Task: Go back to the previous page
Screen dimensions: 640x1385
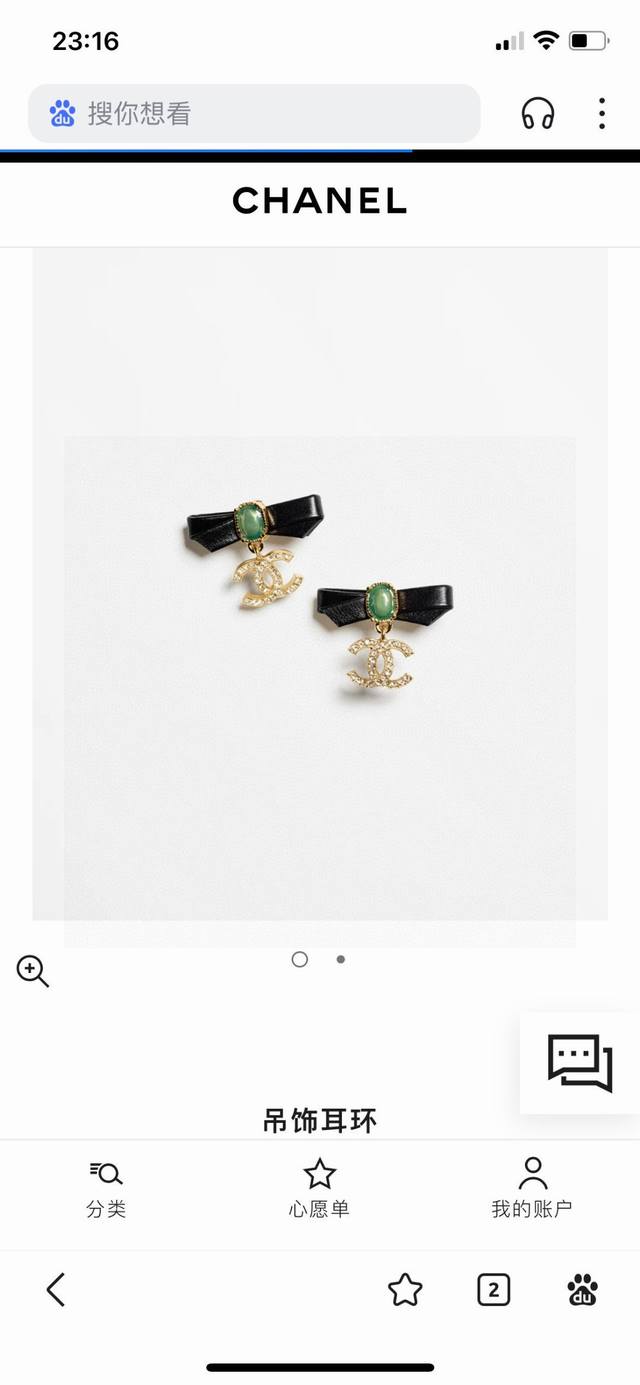Action: tap(56, 1290)
